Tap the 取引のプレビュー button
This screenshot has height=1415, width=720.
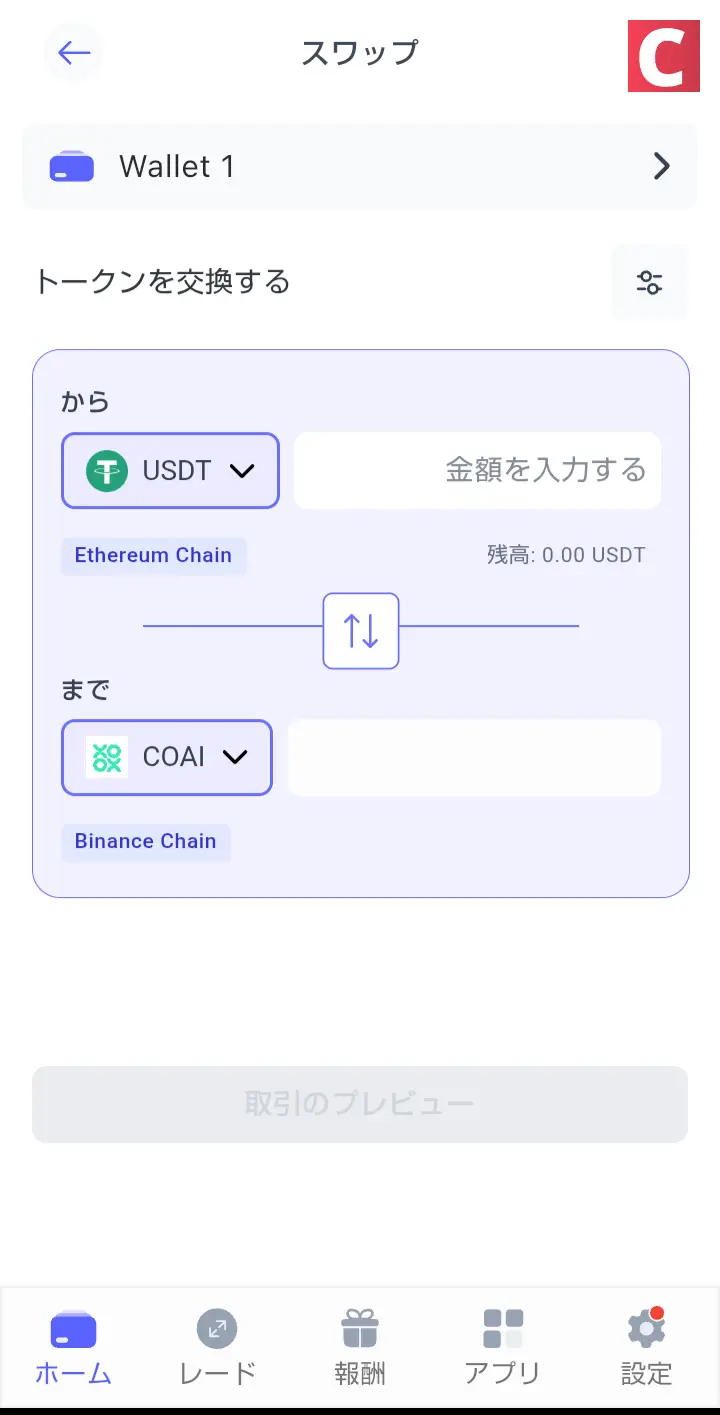[x=360, y=1103]
